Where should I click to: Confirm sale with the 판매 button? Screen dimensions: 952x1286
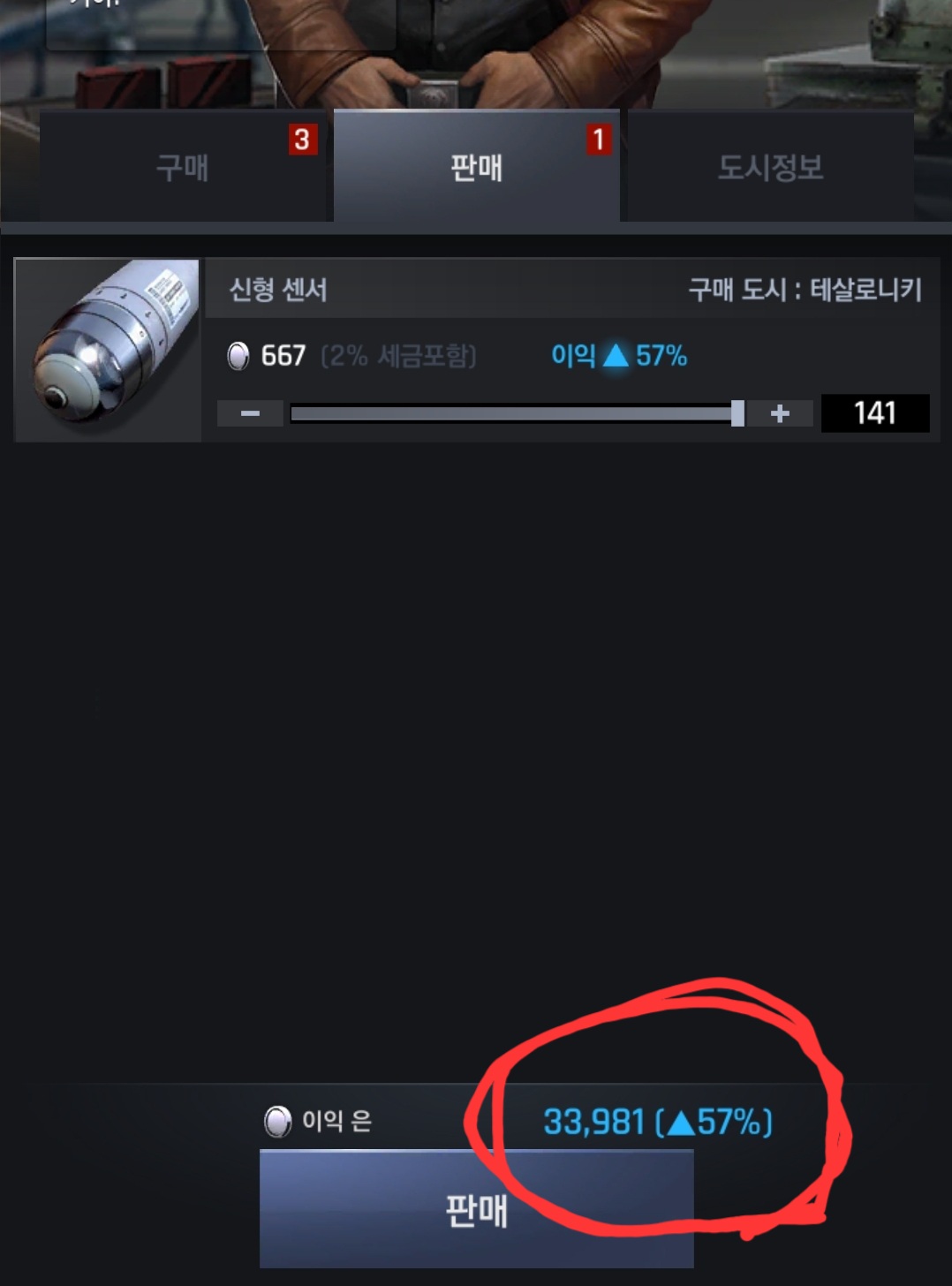(x=476, y=1209)
